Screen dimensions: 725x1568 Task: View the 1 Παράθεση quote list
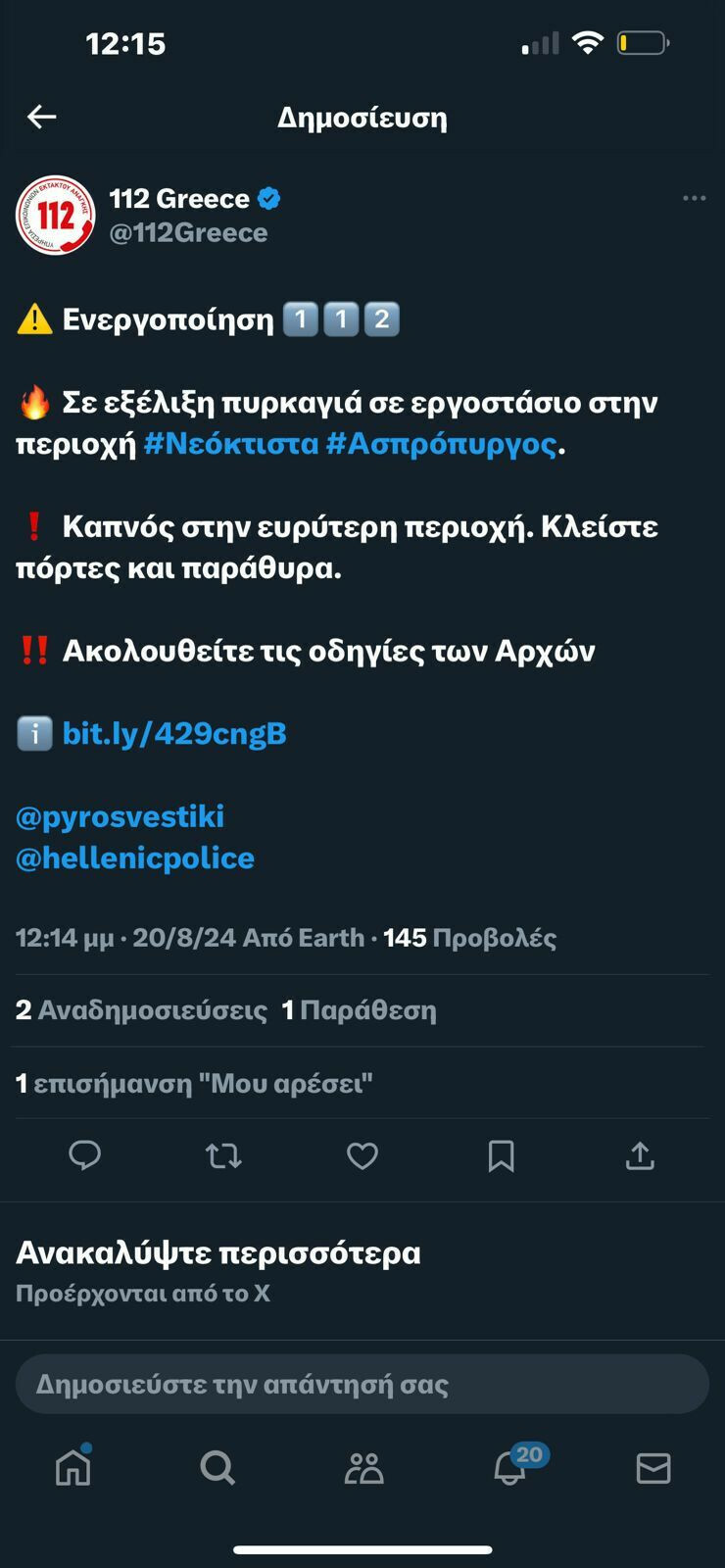pyautogui.click(x=359, y=1010)
